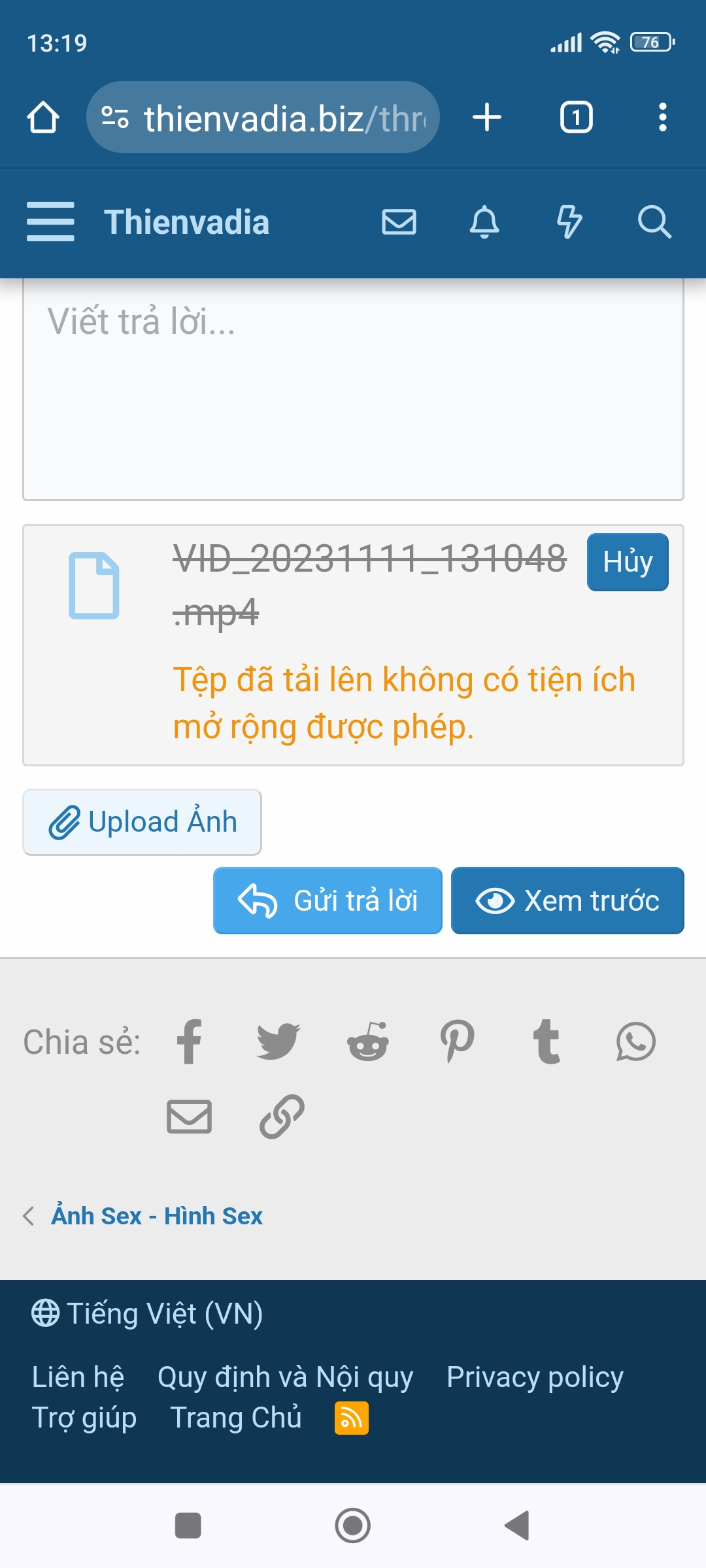Open Privacy policy link
The width and height of the screenshot is (706, 1568).
[x=535, y=1377]
